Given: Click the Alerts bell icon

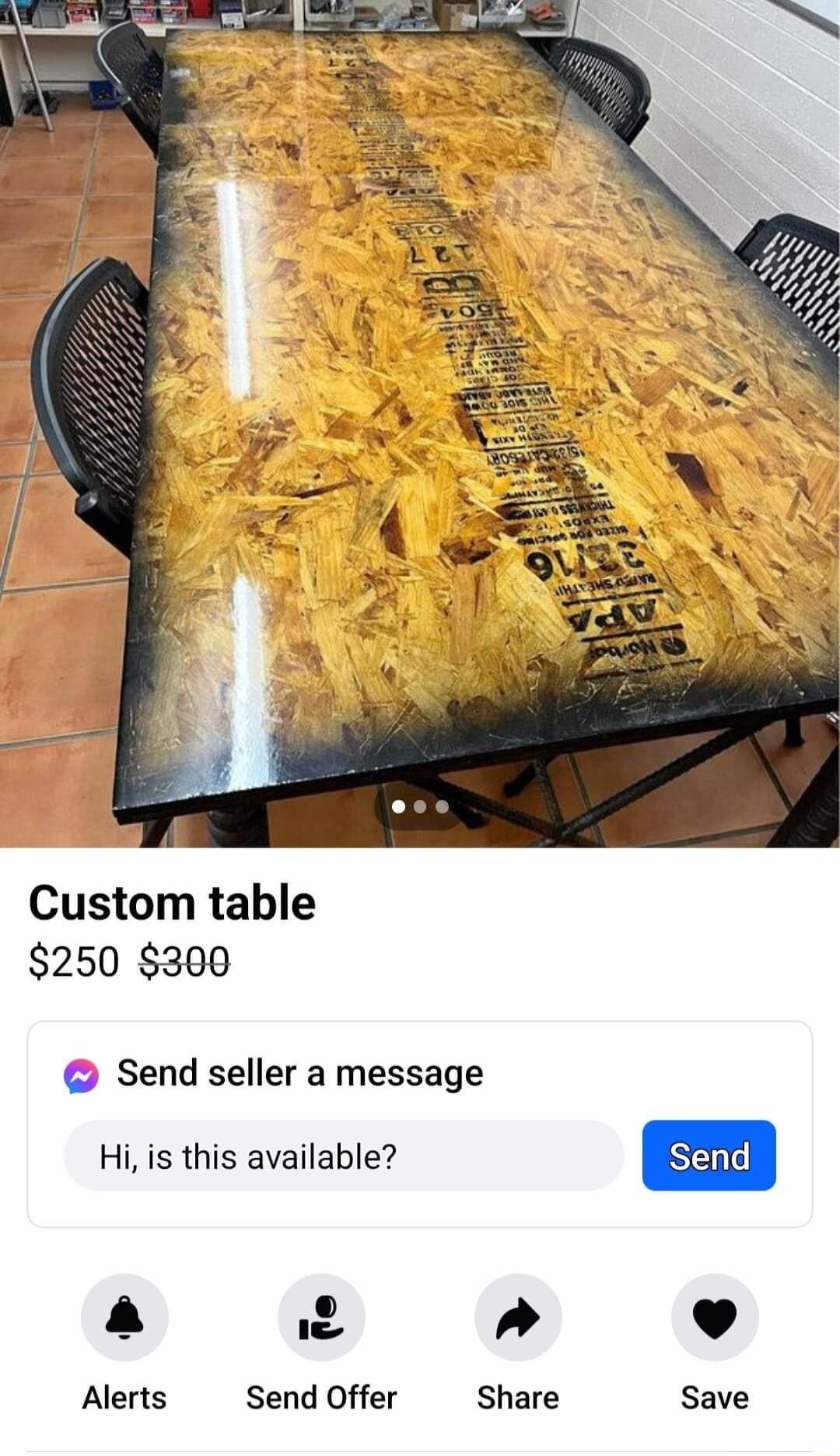Looking at the screenshot, I should pyautogui.click(x=125, y=1316).
